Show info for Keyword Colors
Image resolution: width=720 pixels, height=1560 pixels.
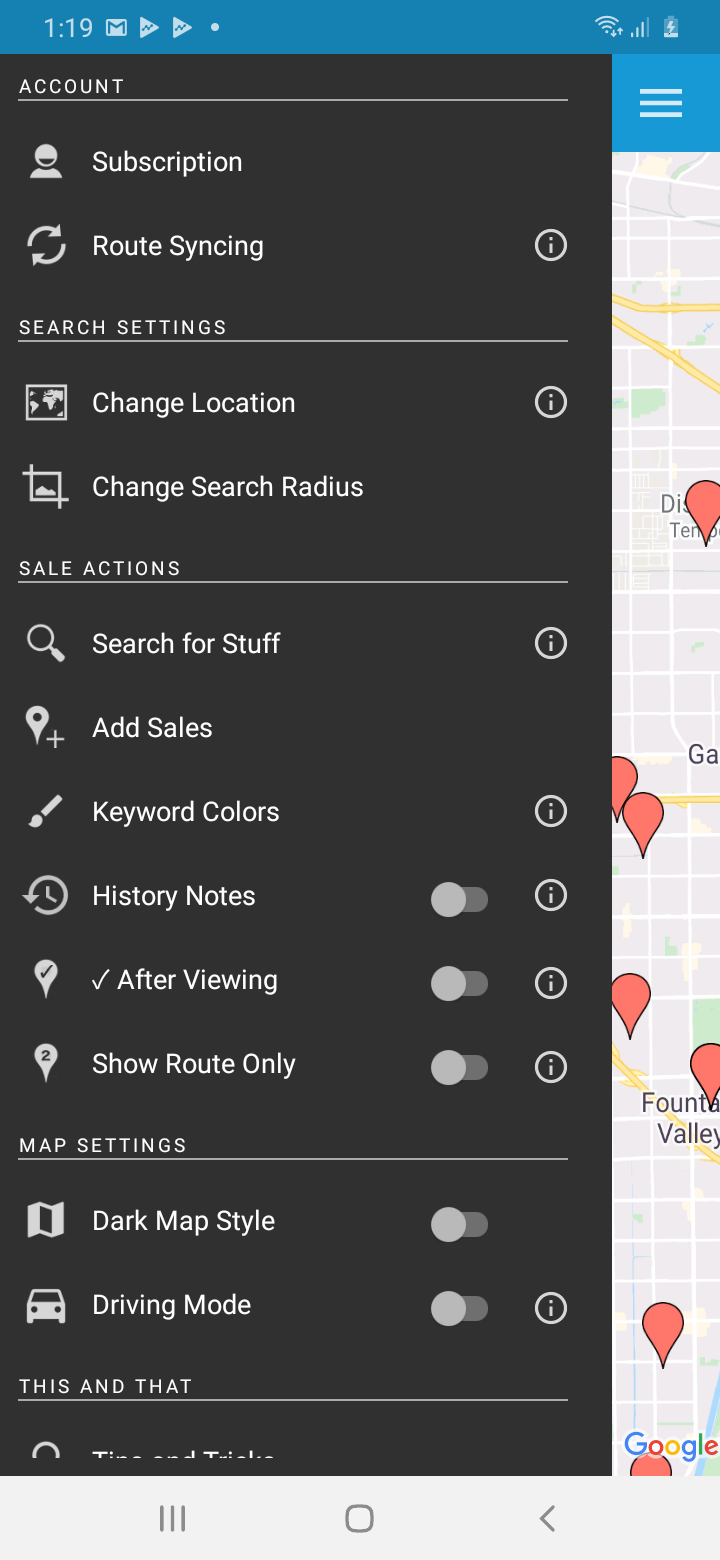click(551, 811)
